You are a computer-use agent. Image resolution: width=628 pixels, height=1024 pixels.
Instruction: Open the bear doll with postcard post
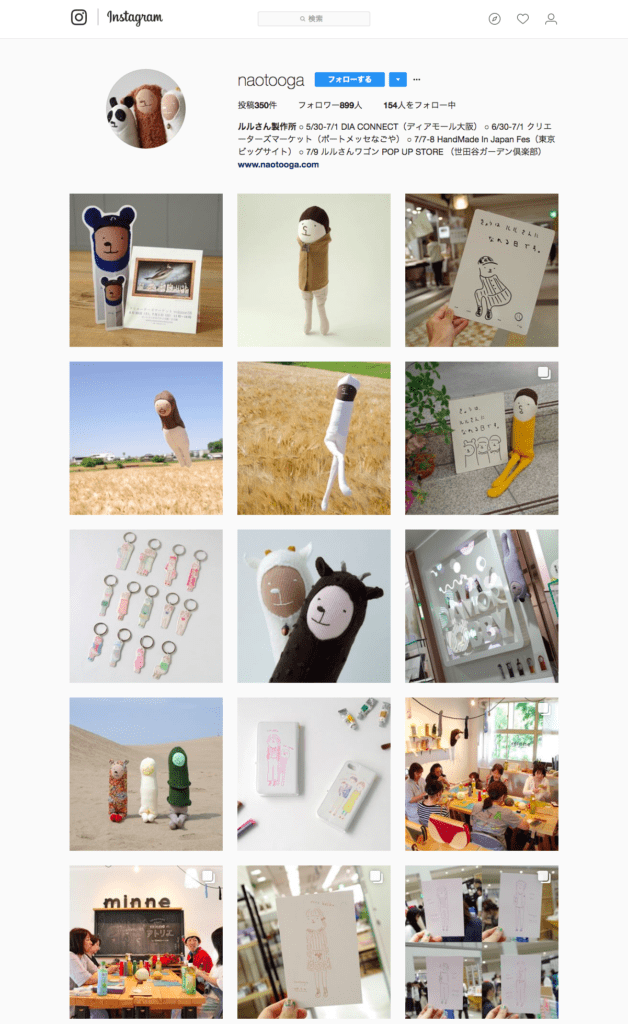point(146,270)
